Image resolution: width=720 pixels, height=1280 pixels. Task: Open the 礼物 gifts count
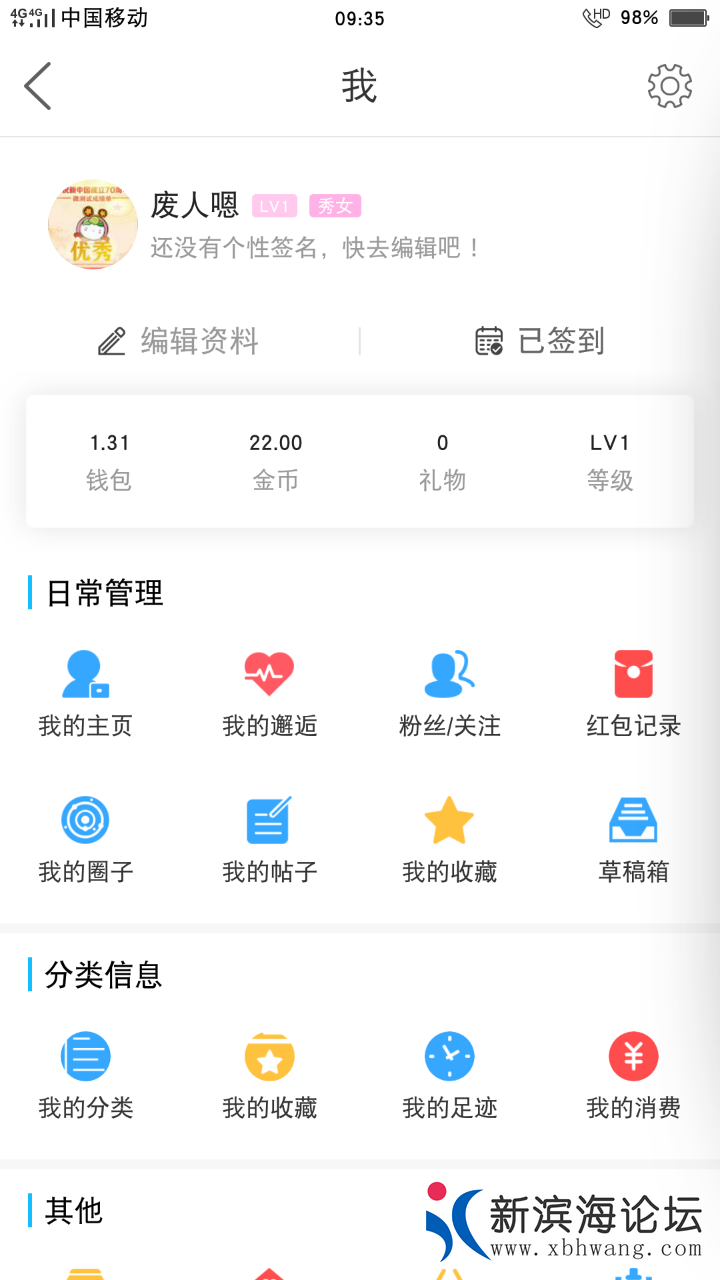pyautogui.click(x=442, y=461)
